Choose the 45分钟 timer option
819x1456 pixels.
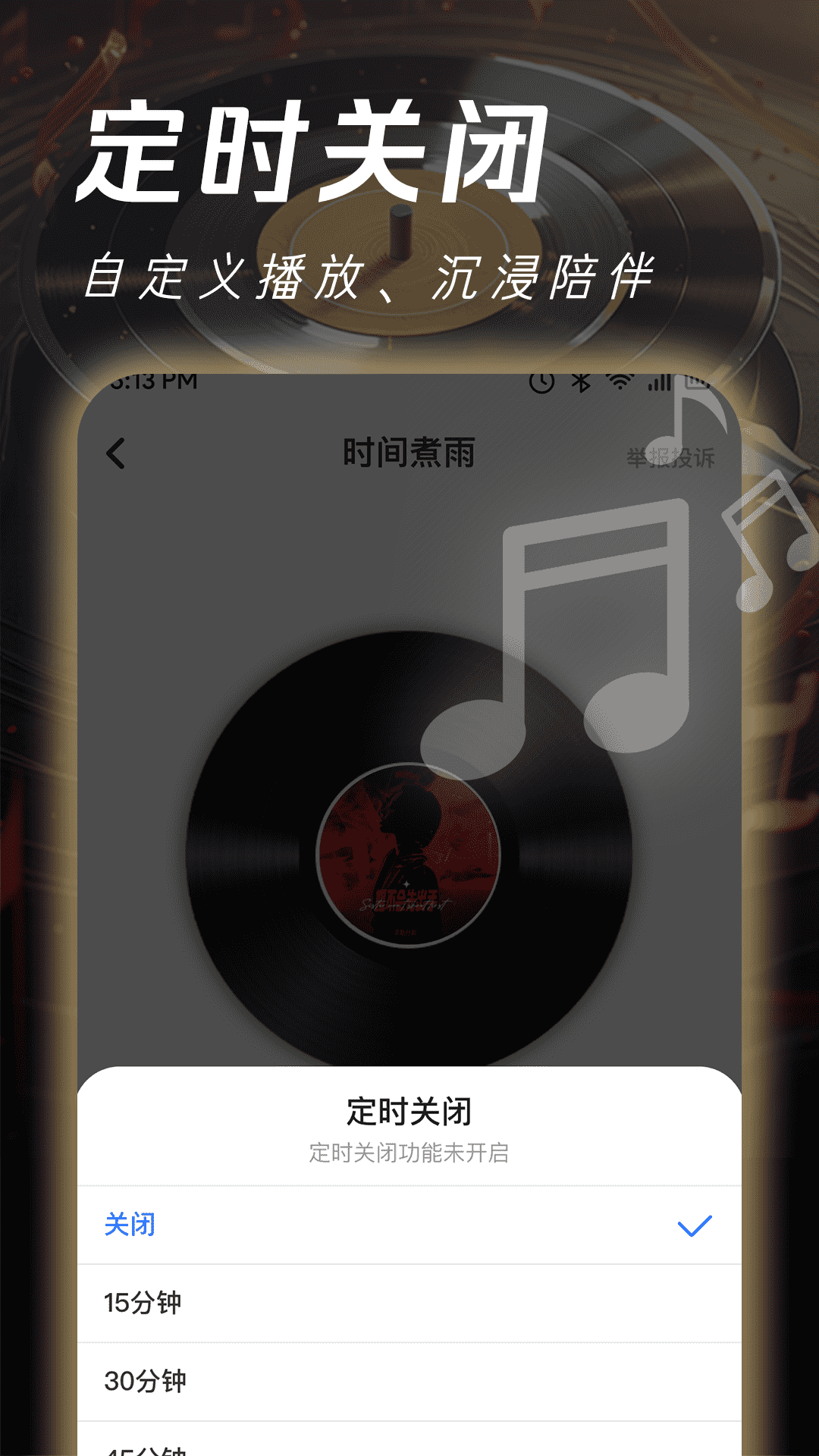144,1447
